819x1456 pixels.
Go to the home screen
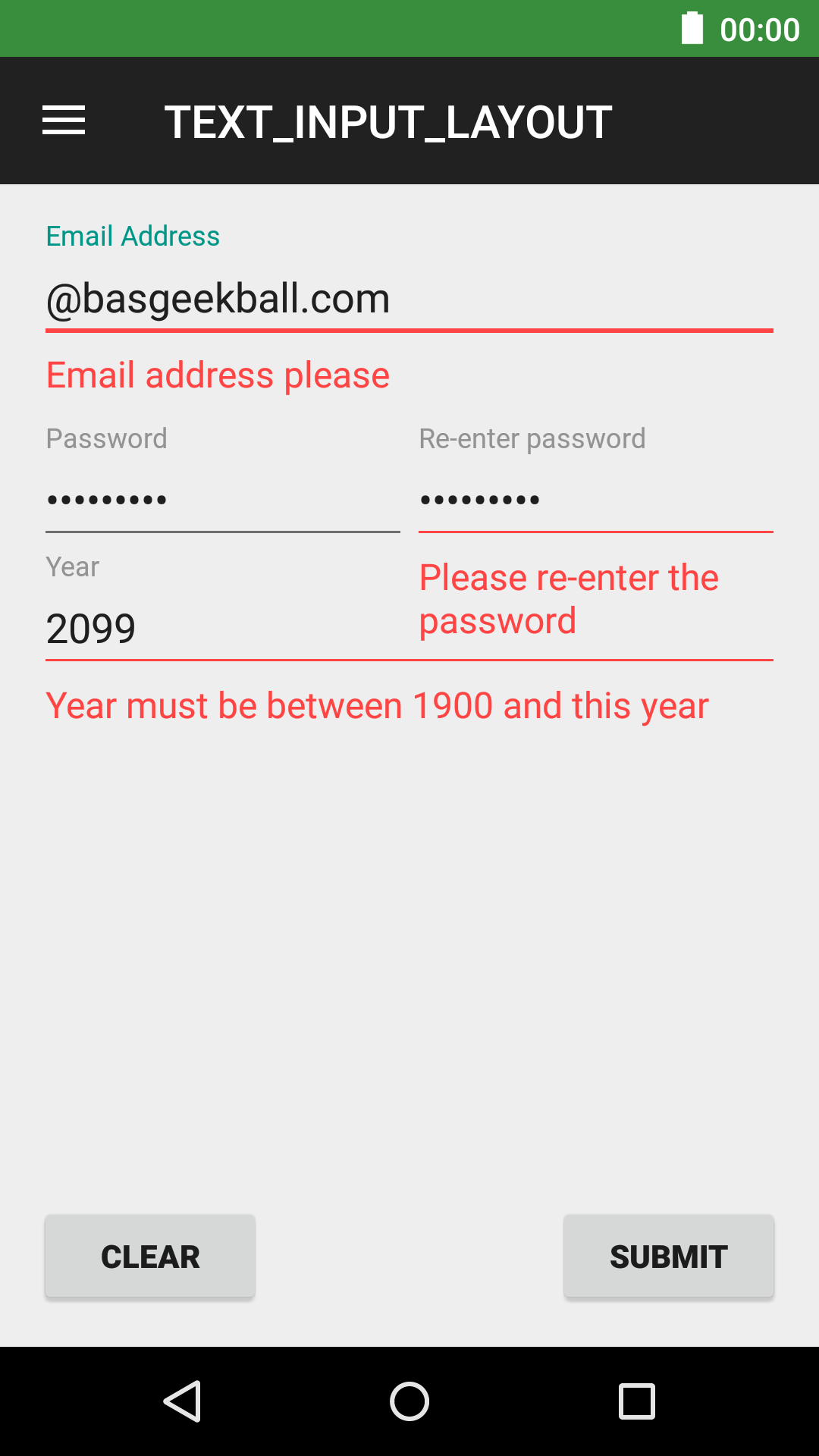409,1401
